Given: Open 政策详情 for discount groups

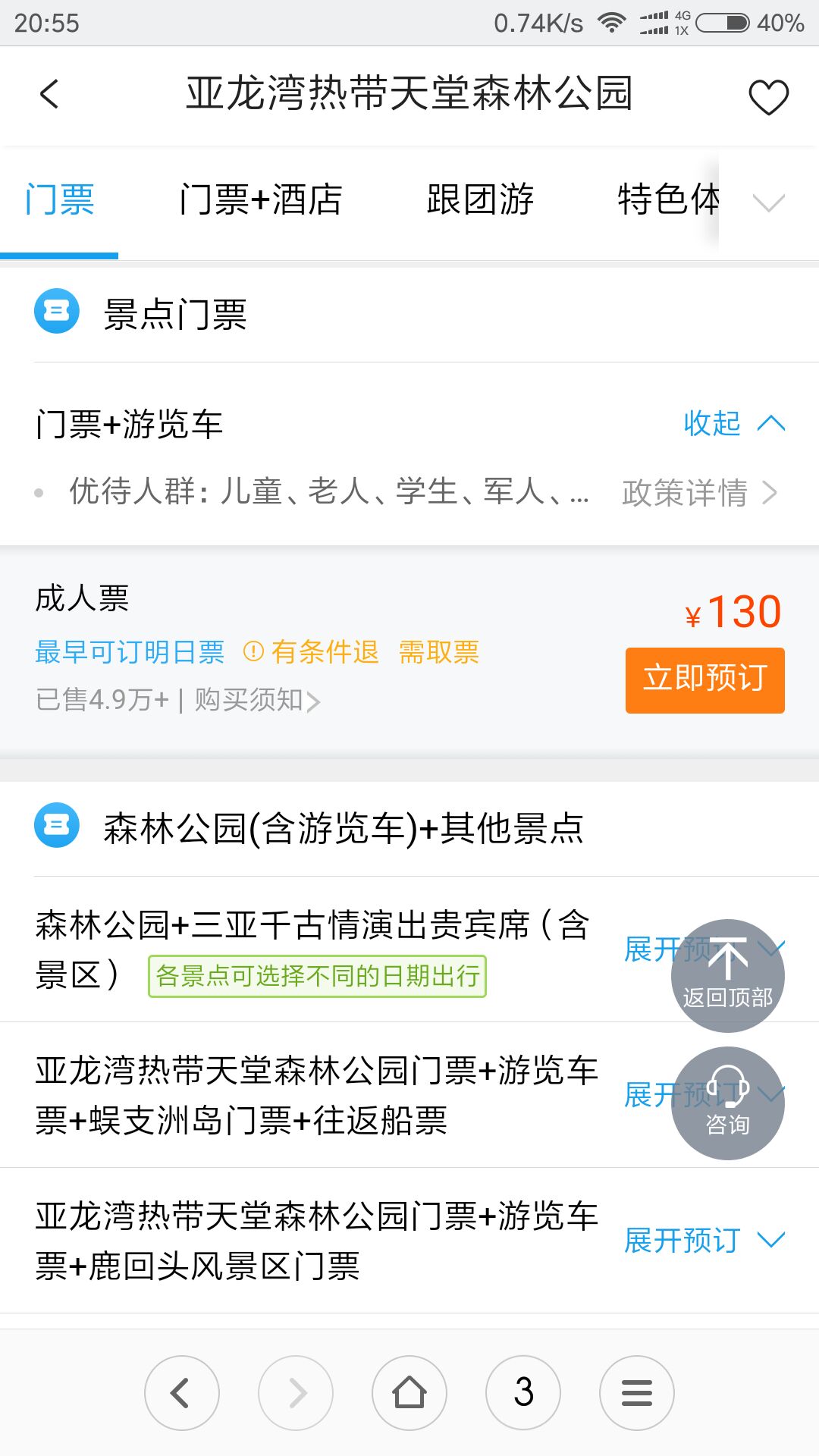Looking at the screenshot, I should pos(699,493).
